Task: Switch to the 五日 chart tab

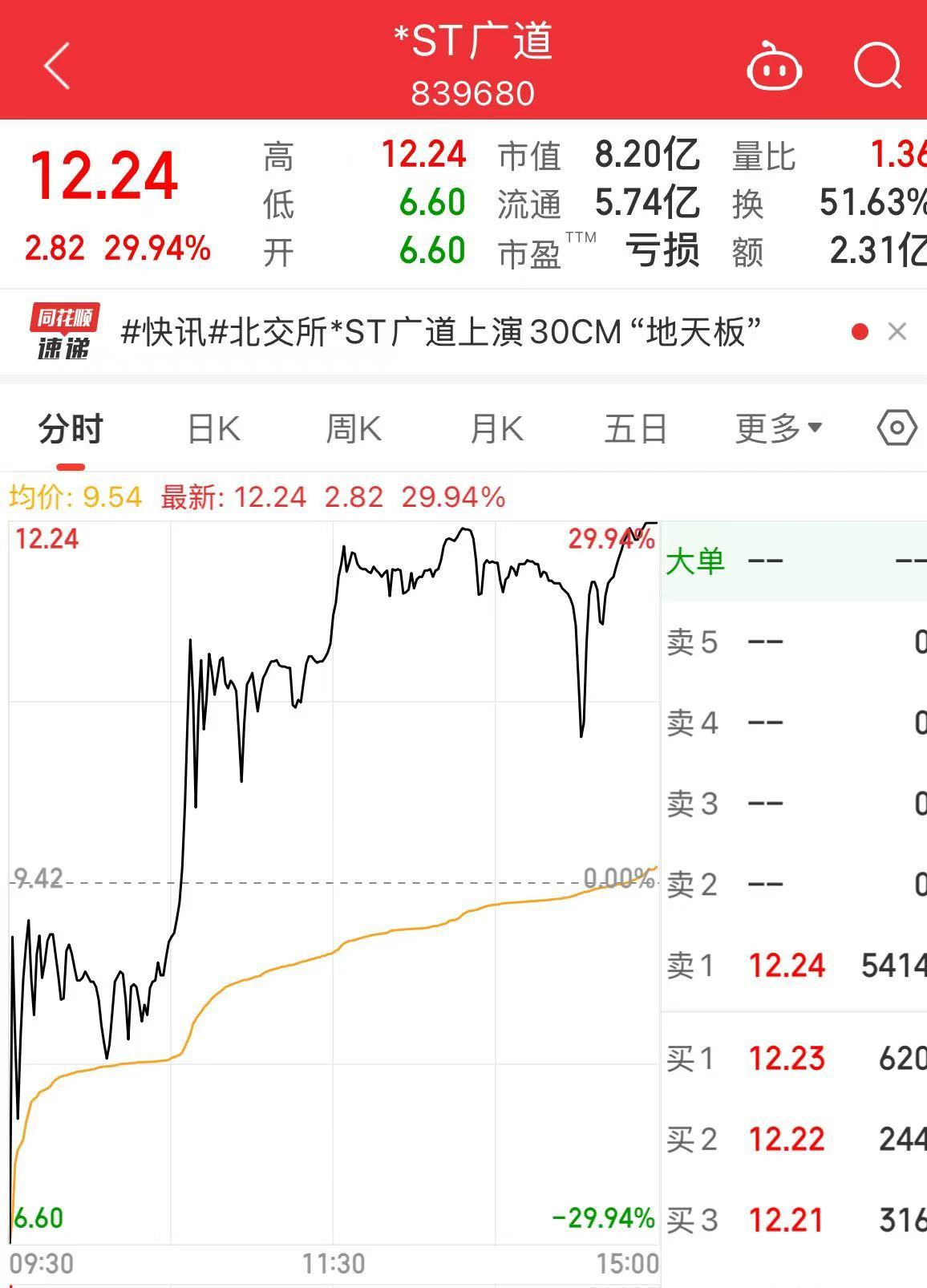Action: pos(636,429)
